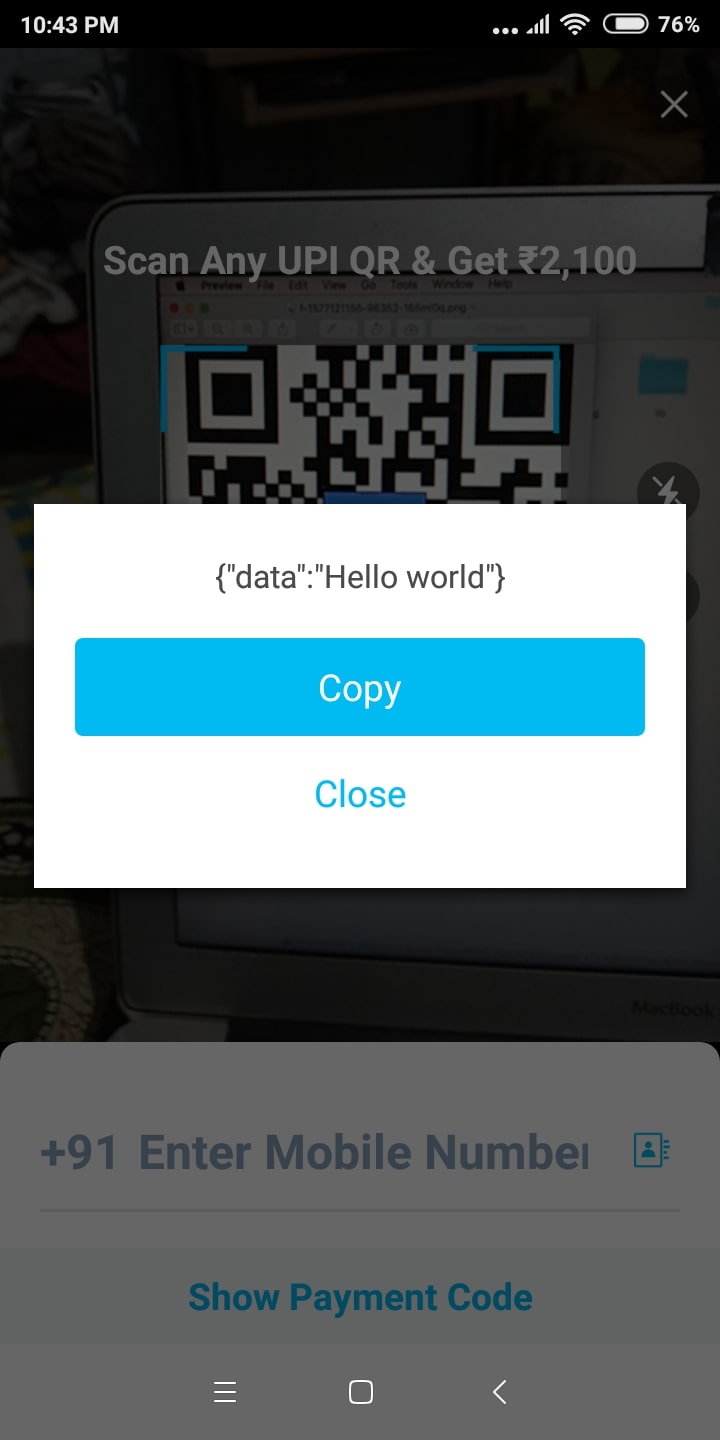Close the scan result dialog
Image resolution: width=720 pixels, height=1440 pixels.
click(x=360, y=793)
